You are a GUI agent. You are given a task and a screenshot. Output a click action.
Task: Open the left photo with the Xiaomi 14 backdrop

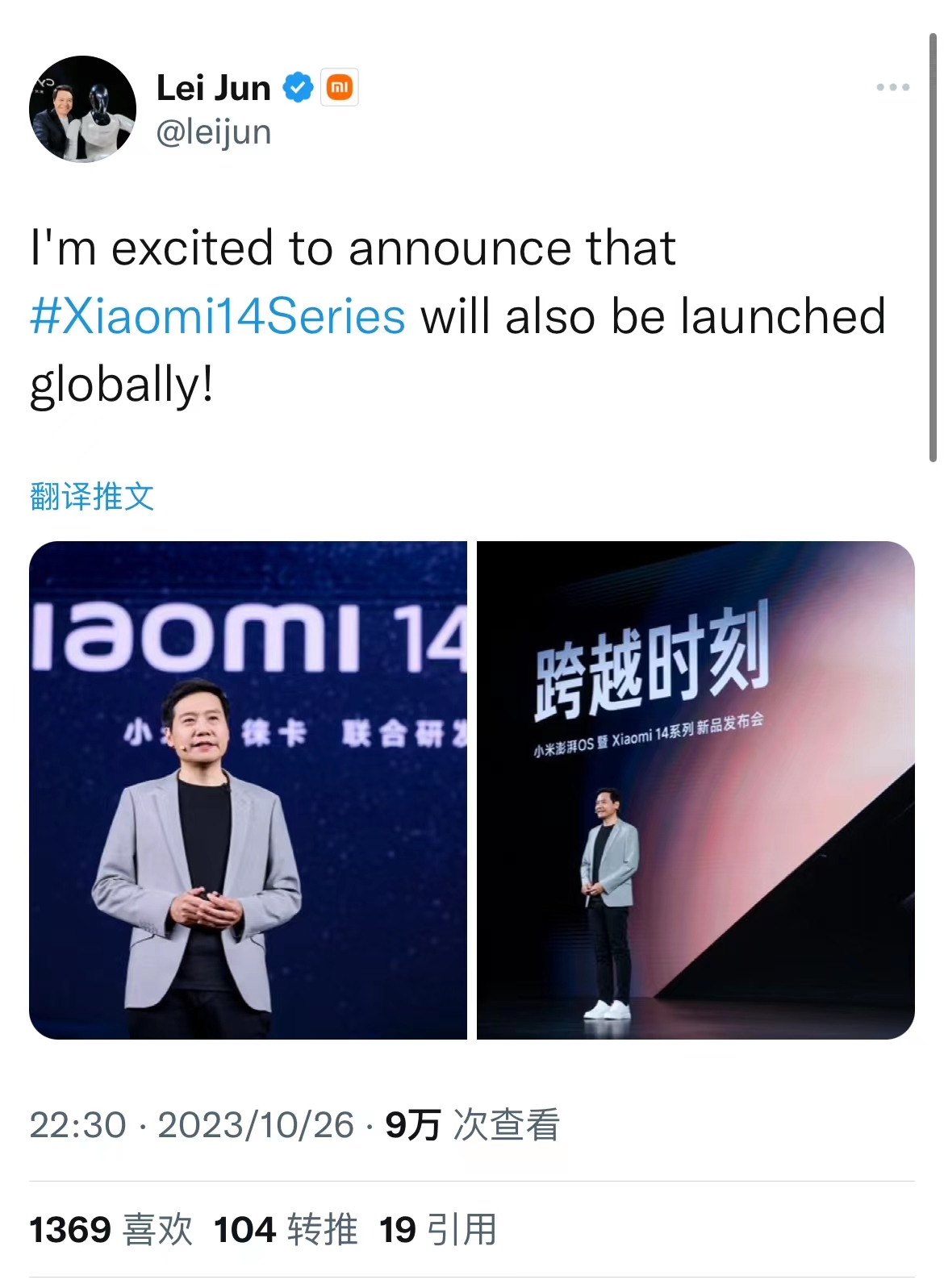tap(248, 790)
